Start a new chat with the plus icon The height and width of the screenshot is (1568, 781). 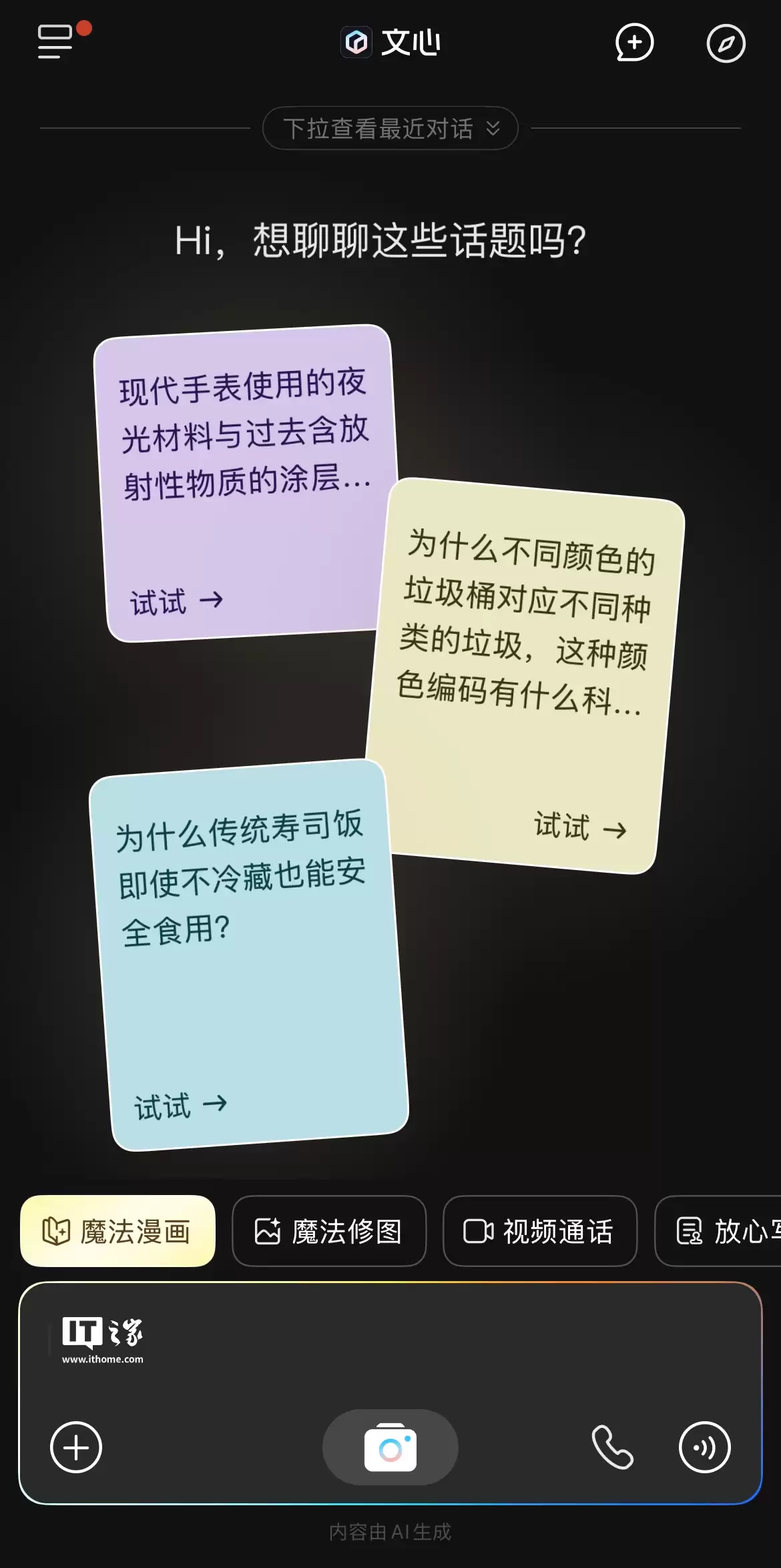pos(633,43)
